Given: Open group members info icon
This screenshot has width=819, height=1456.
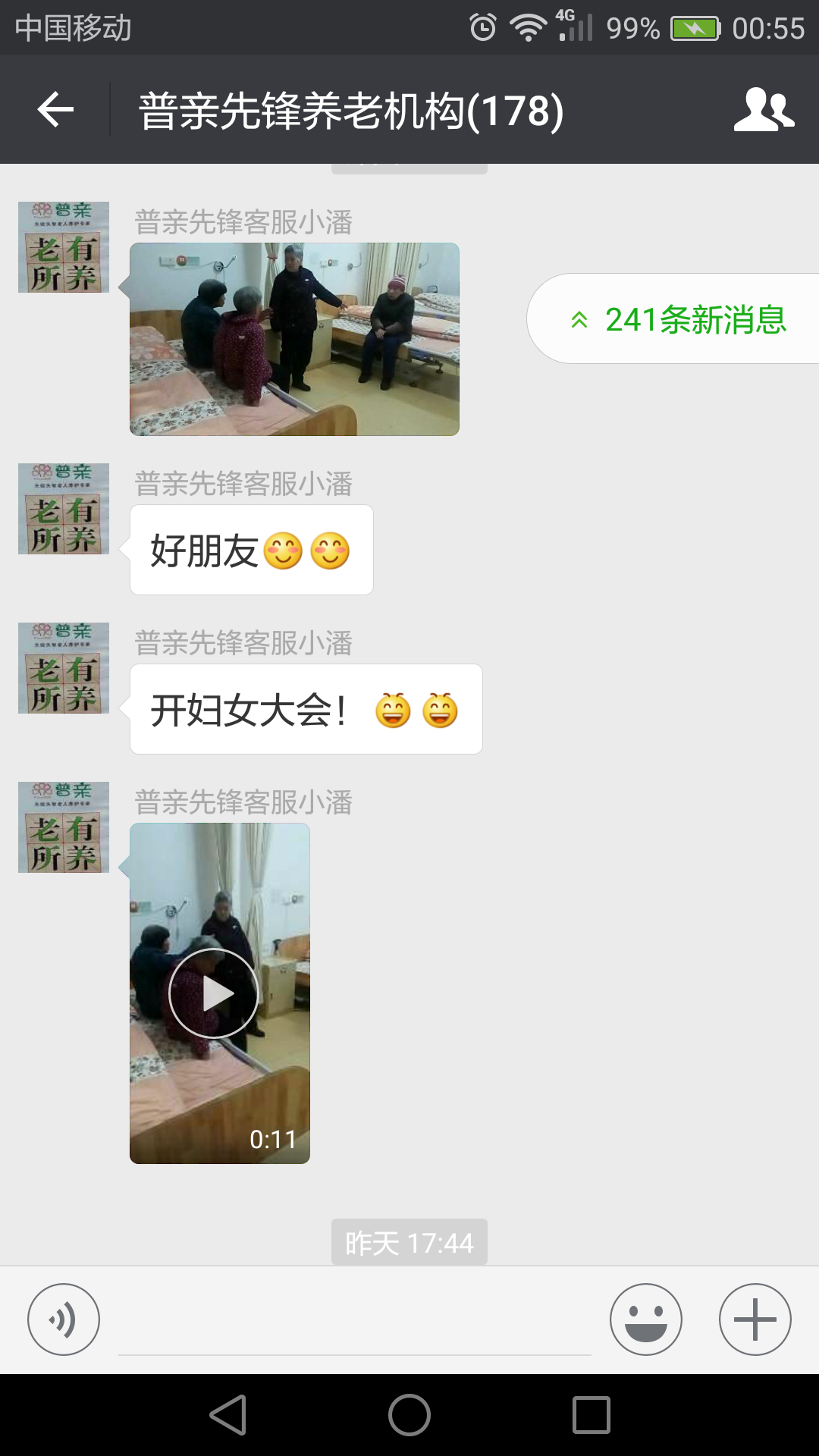Looking at the screenshot, I should (x=763, y=110).
